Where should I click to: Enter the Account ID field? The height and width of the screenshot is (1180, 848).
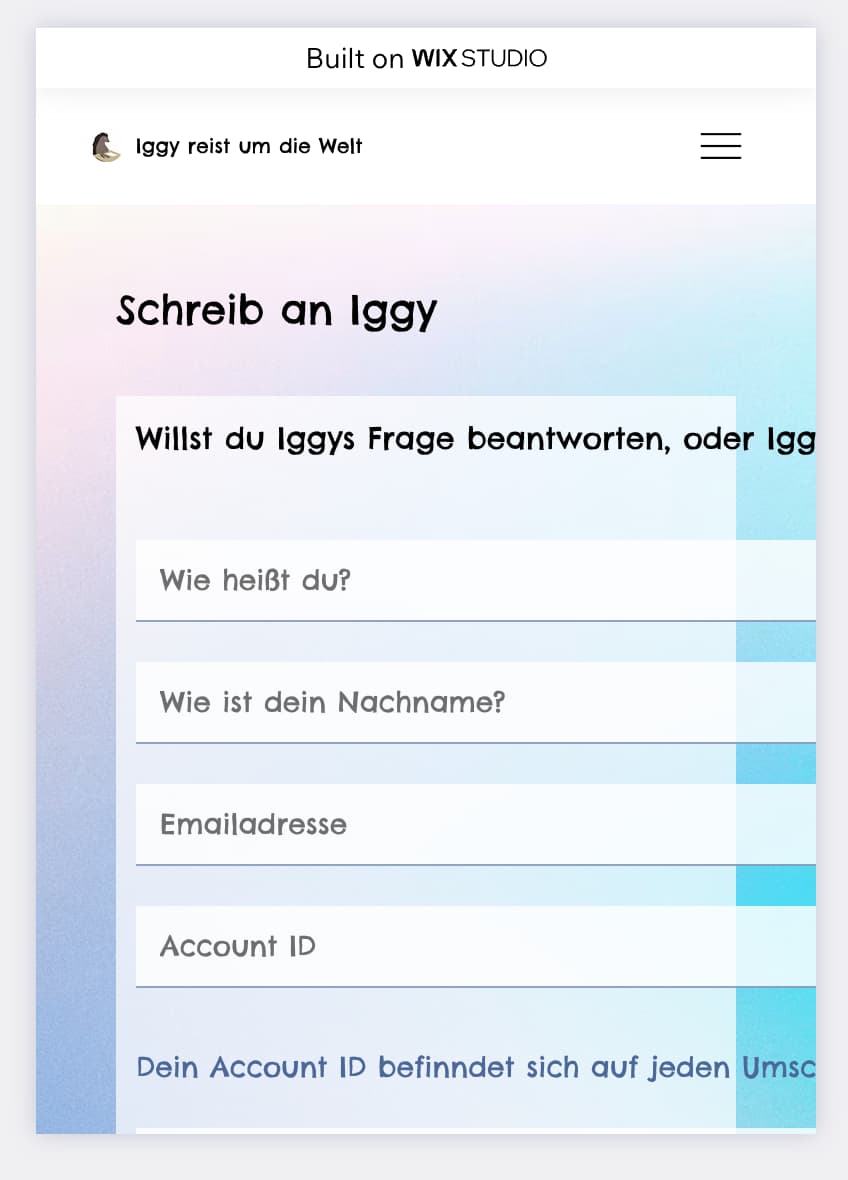[x=475, y=946]
